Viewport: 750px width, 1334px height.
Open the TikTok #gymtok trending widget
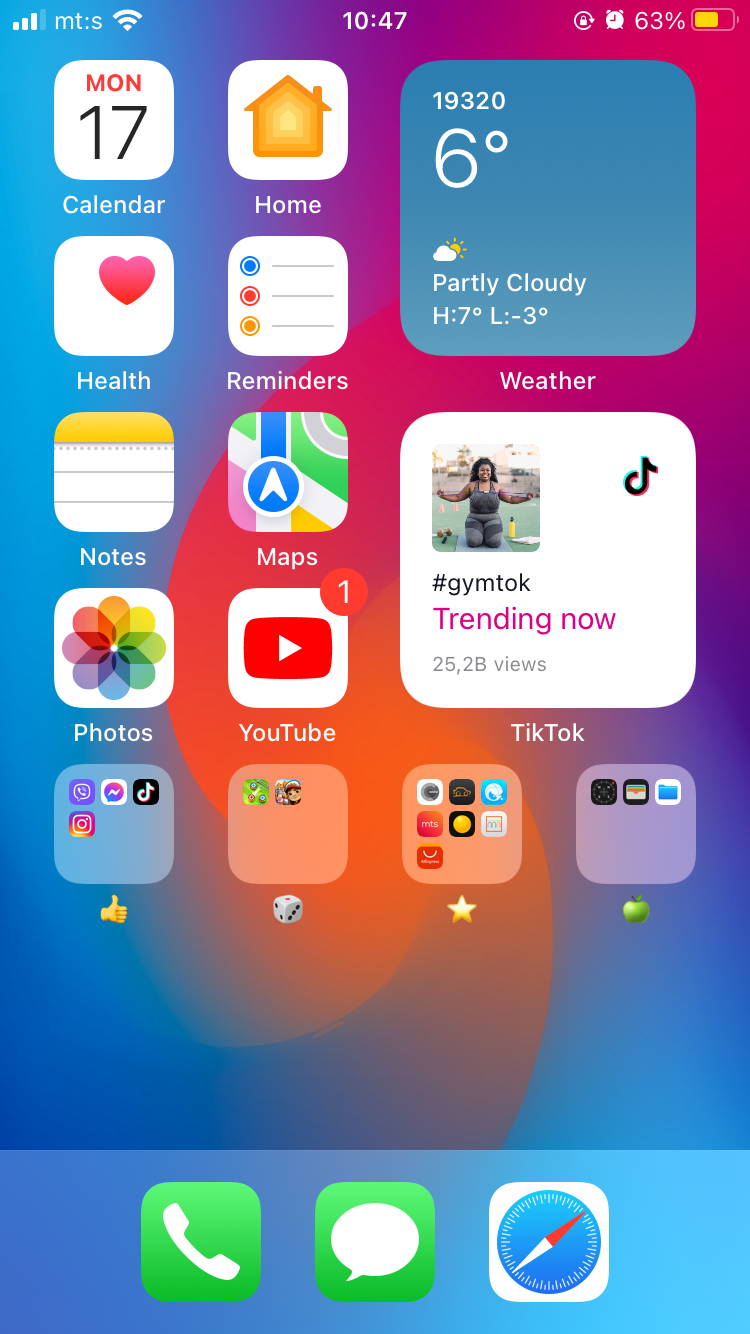[x=548, y=560]
